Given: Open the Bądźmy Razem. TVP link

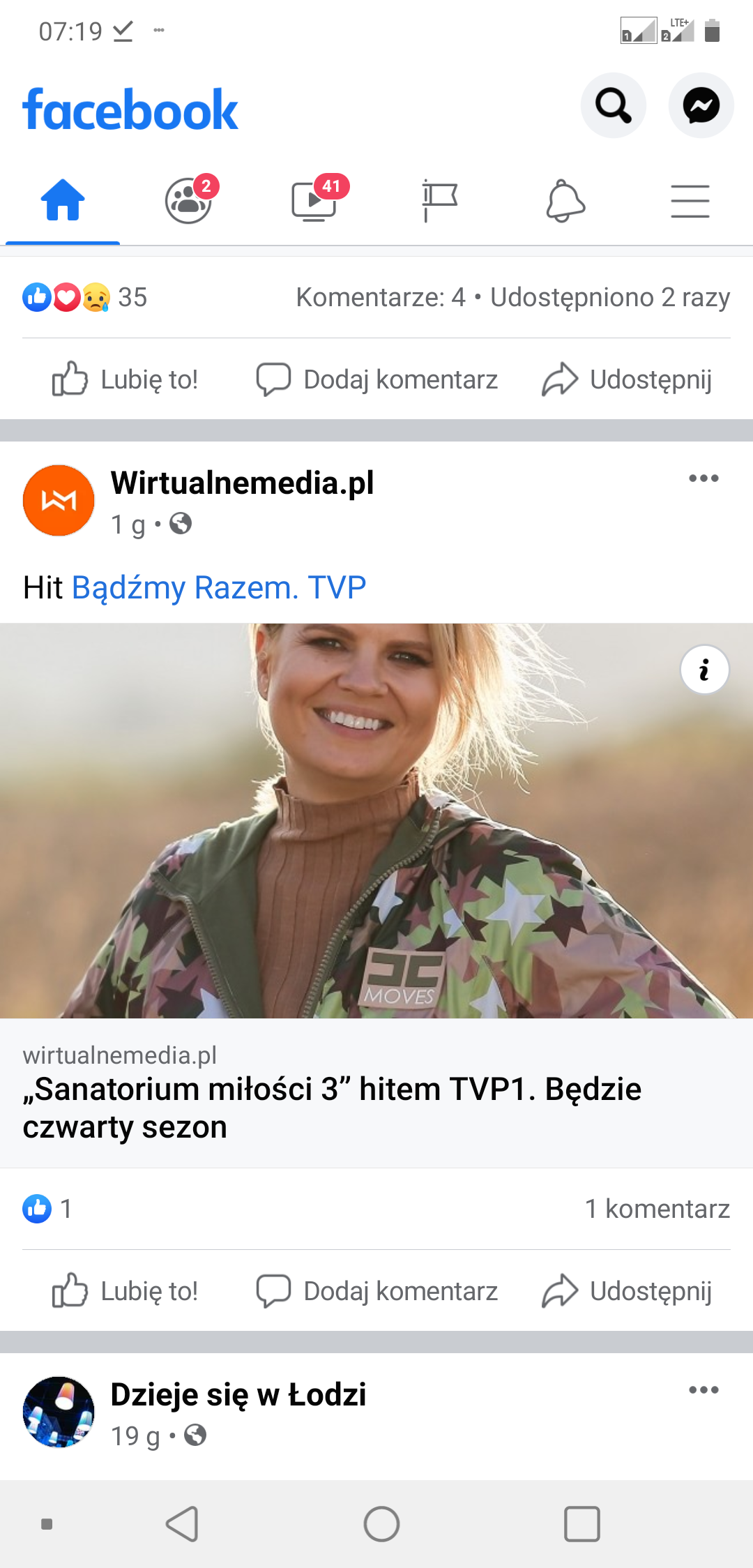Looking at the screenshot, I should (x=219, y=587).
